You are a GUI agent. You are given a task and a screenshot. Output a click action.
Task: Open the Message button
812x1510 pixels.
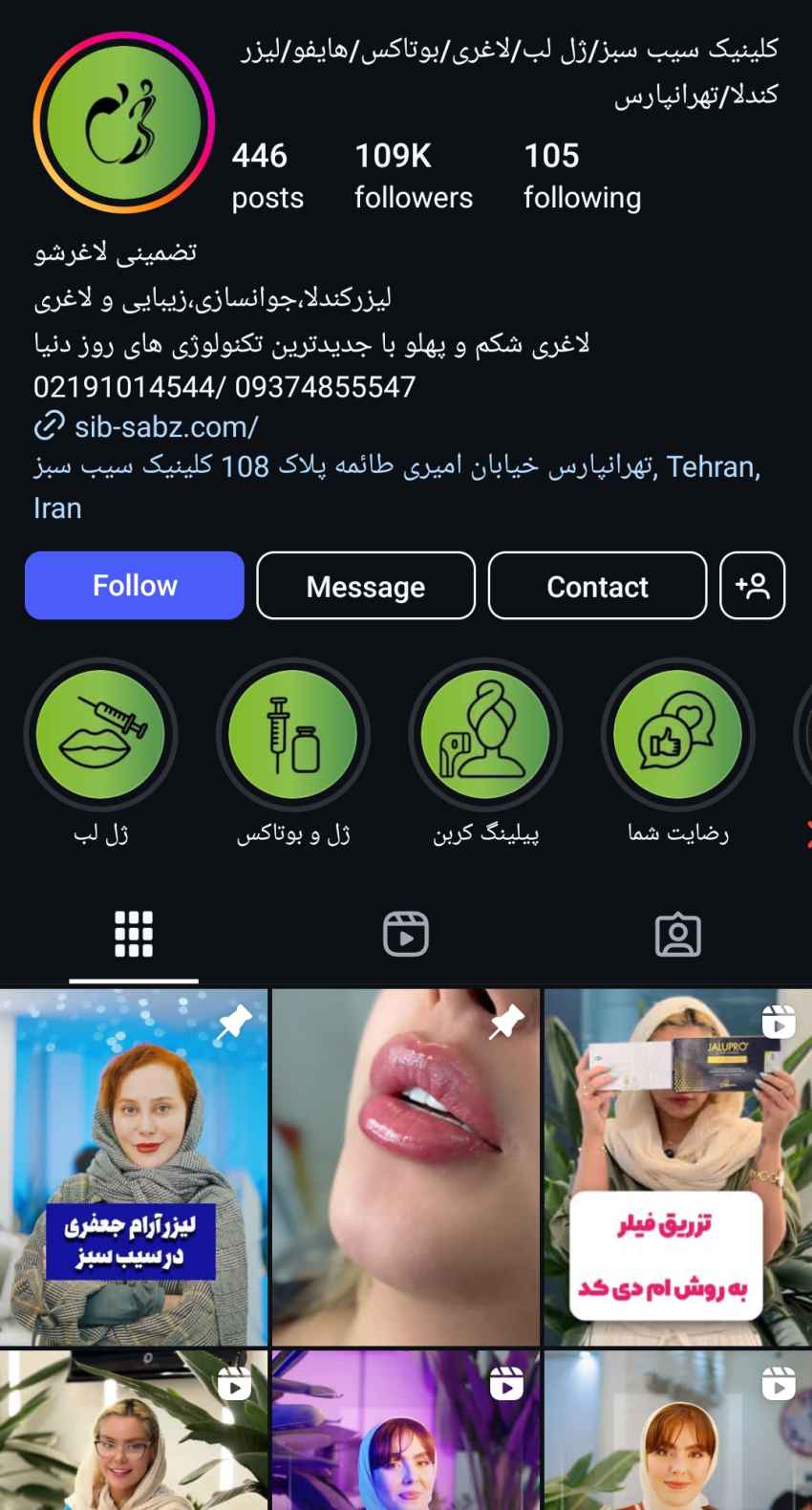(366, 586)
